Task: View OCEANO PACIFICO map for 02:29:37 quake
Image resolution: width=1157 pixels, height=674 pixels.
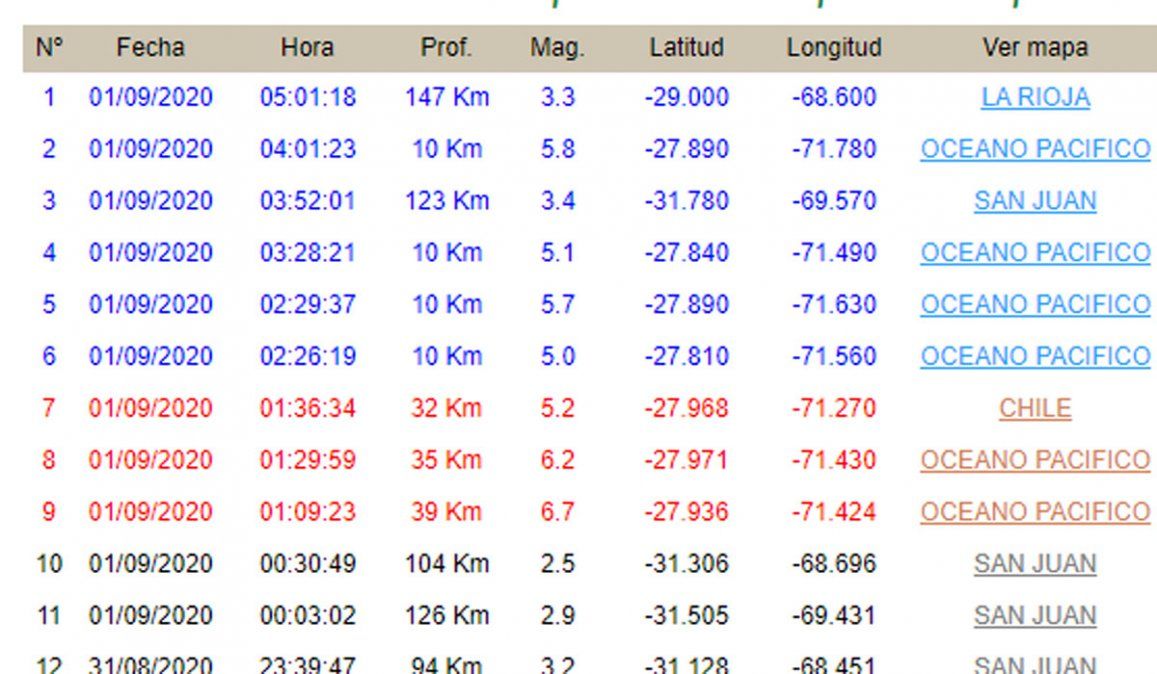Action: coord(1035,304)
